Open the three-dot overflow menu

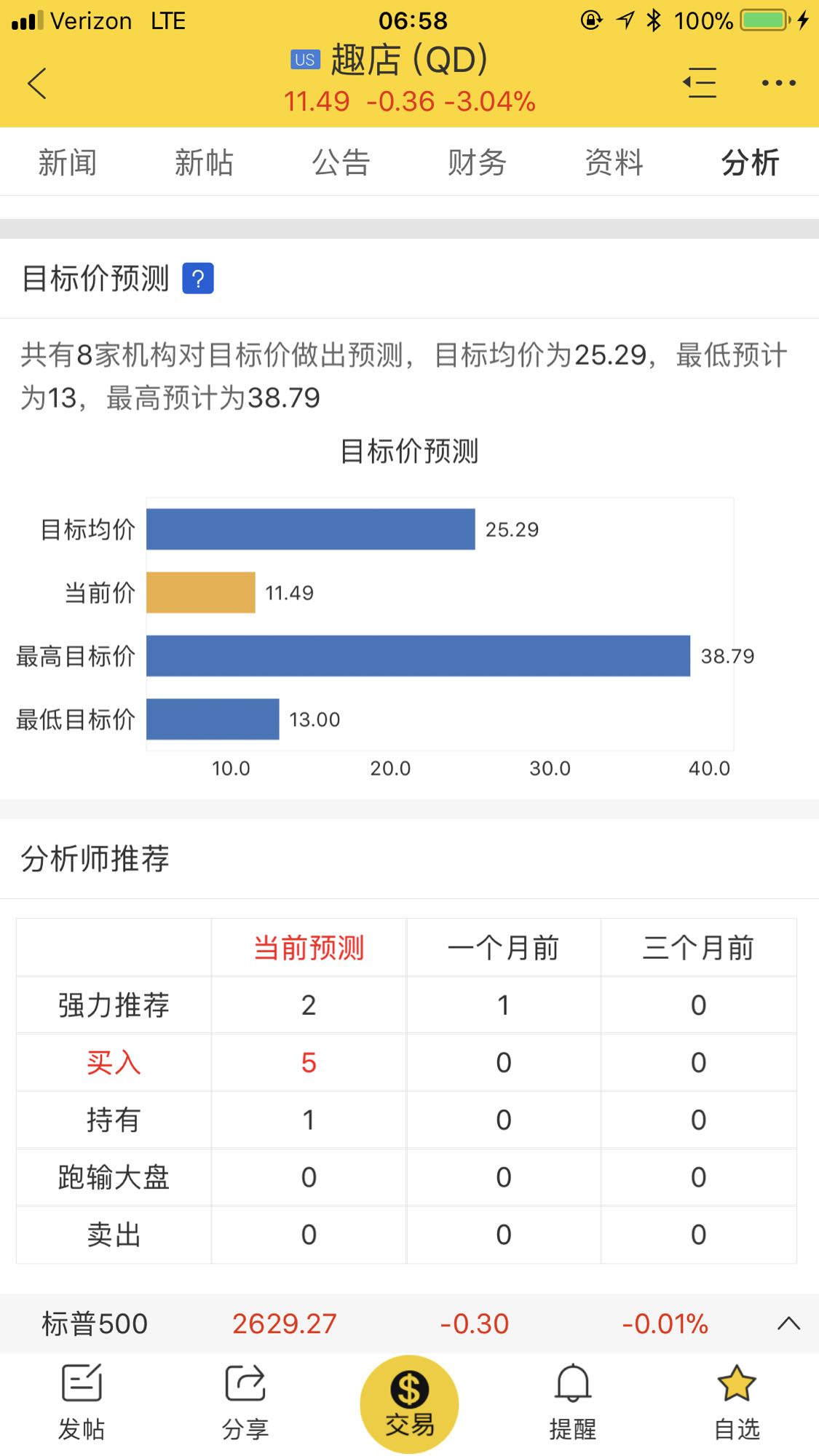778,83
